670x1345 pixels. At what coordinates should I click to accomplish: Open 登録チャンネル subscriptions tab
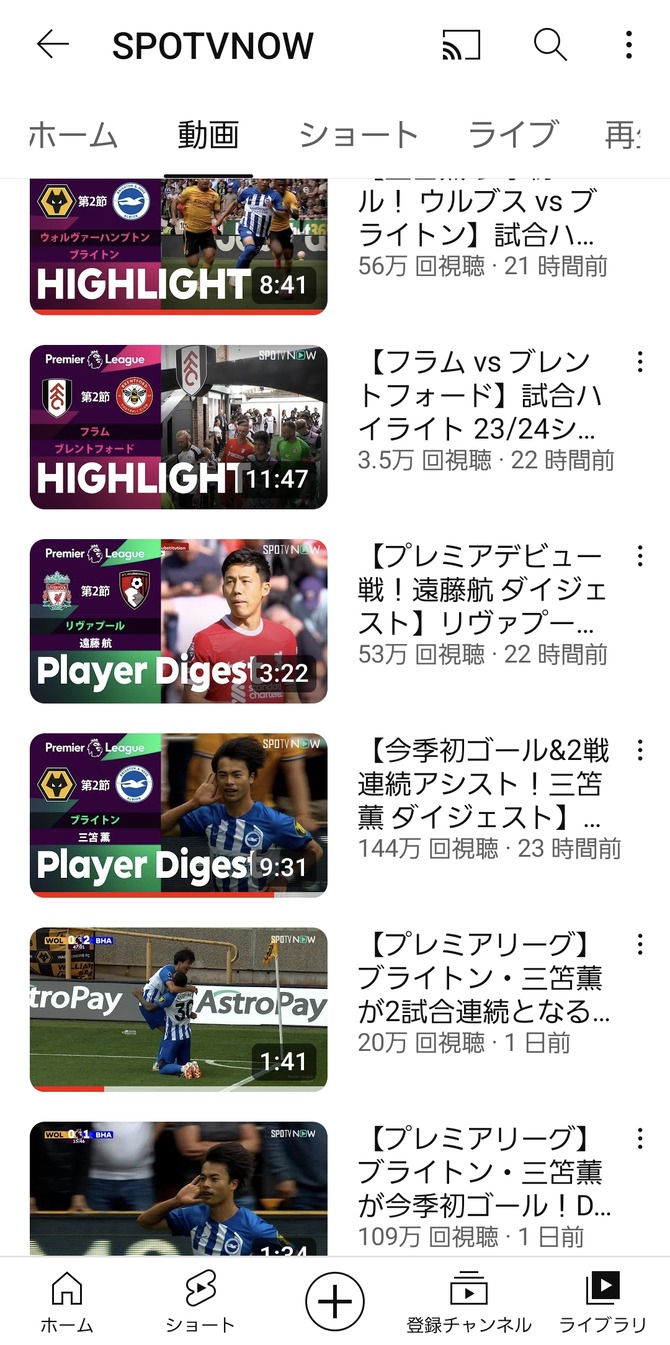tap(469, 1301)
